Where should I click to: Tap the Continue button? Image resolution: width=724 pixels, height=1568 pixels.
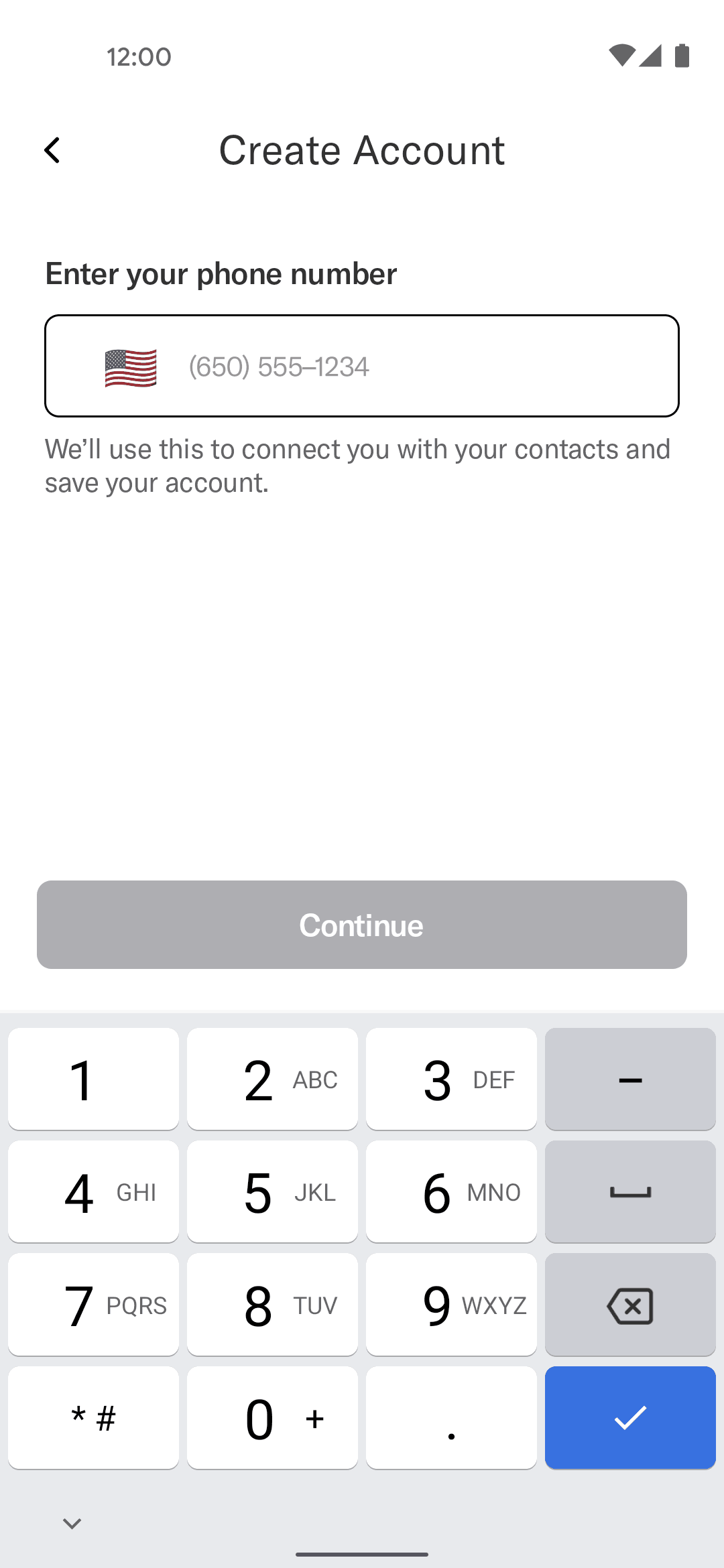tap(362, 925)
